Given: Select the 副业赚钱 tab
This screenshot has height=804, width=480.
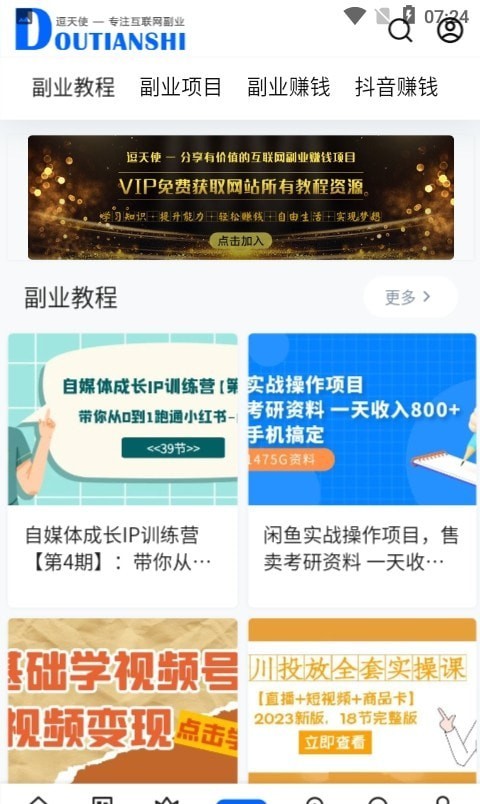Looking at the screenshot, I should tap(289, 87).
